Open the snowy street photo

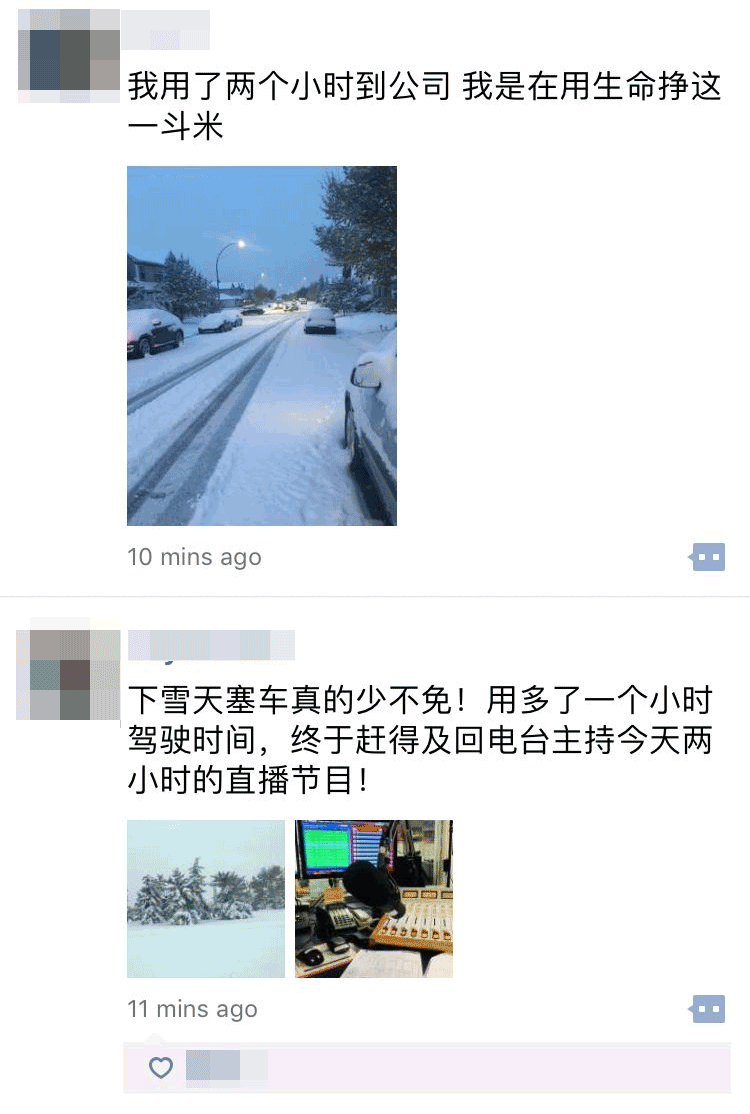[262, 345]
